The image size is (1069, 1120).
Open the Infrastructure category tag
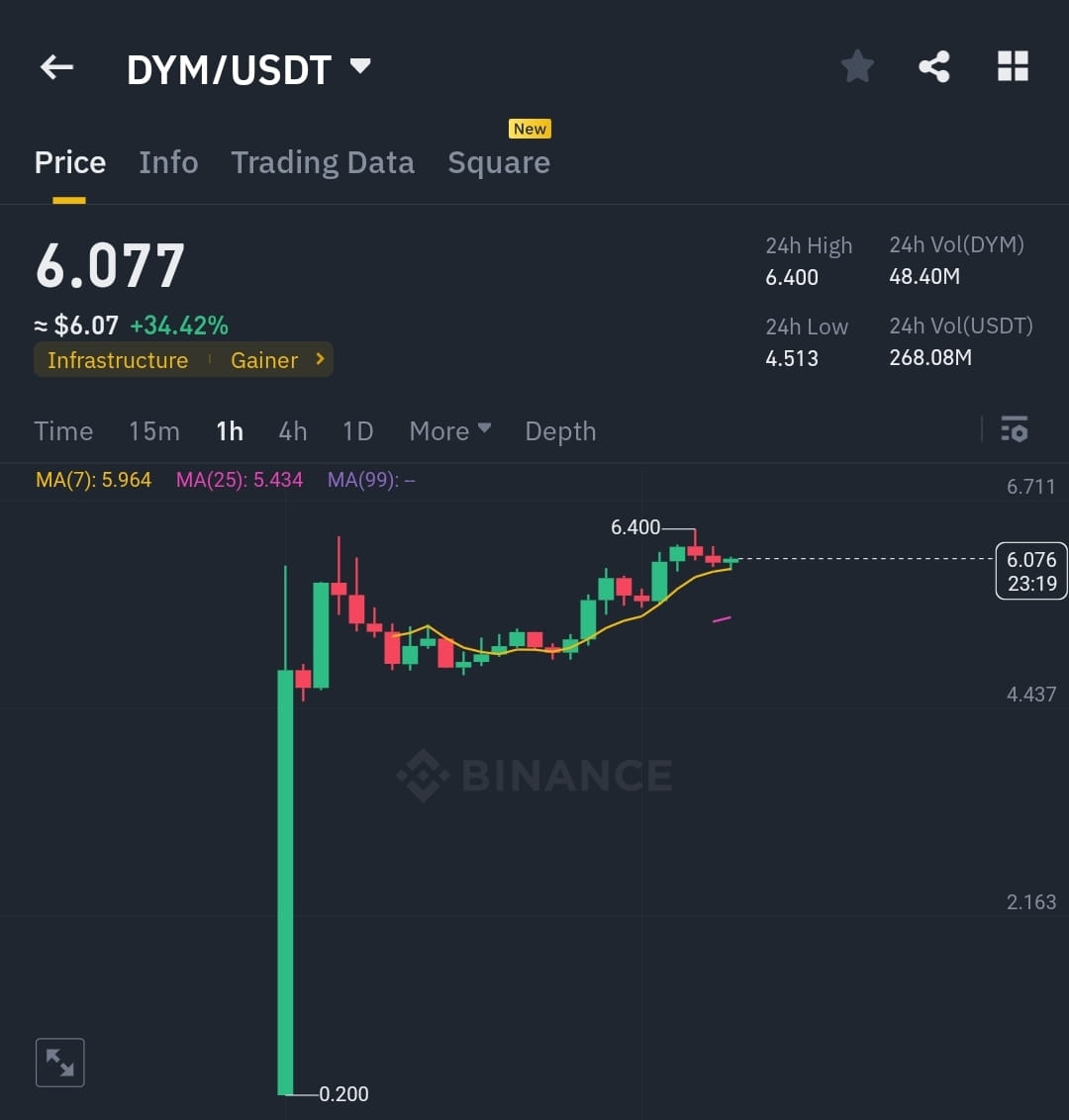click(117, 360)
